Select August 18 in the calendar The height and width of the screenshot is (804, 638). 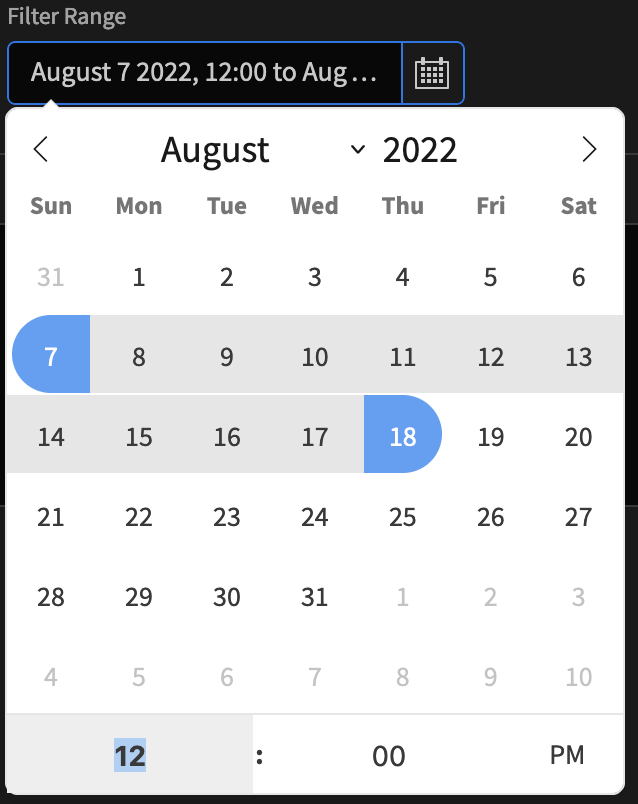tap(402, 437)
